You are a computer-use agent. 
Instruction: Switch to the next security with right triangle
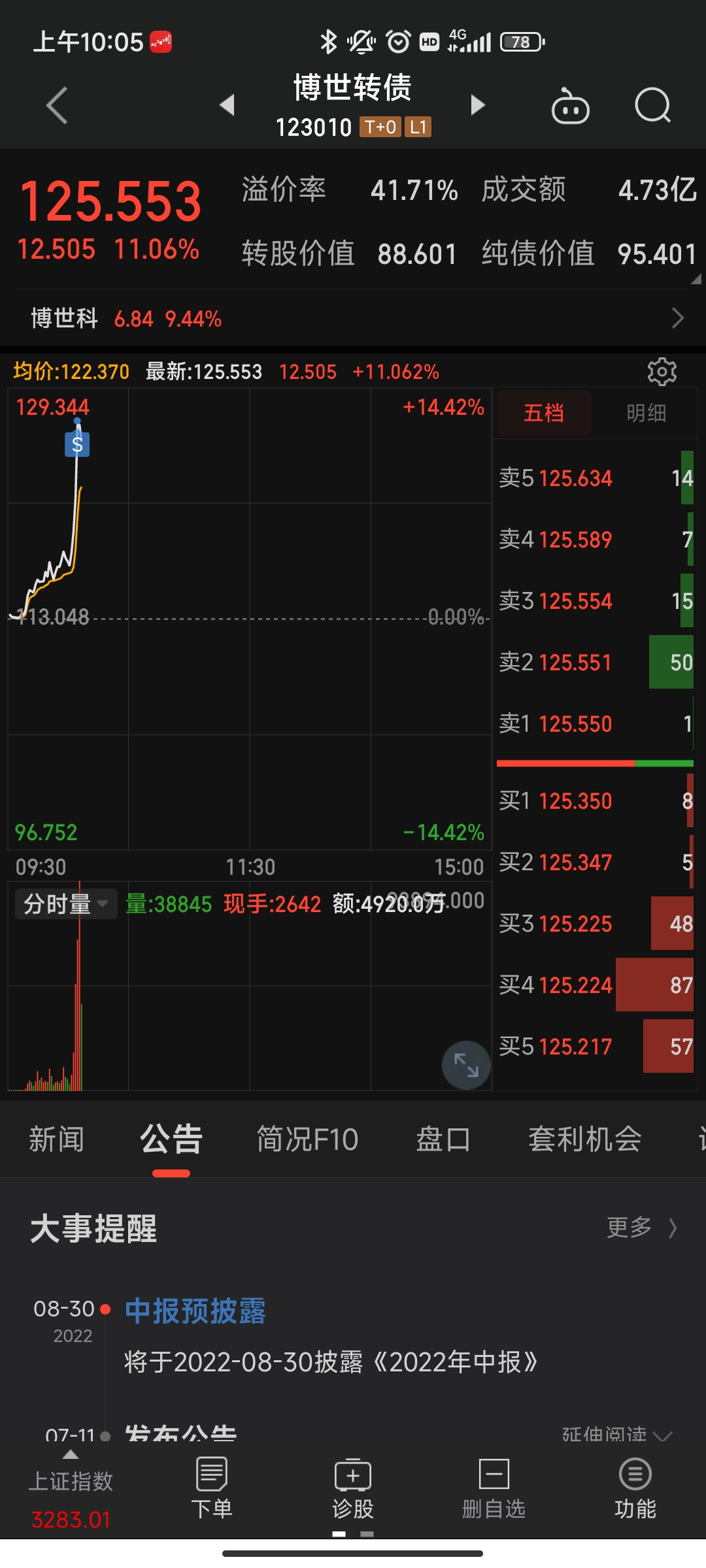click(x=478, y=105)
